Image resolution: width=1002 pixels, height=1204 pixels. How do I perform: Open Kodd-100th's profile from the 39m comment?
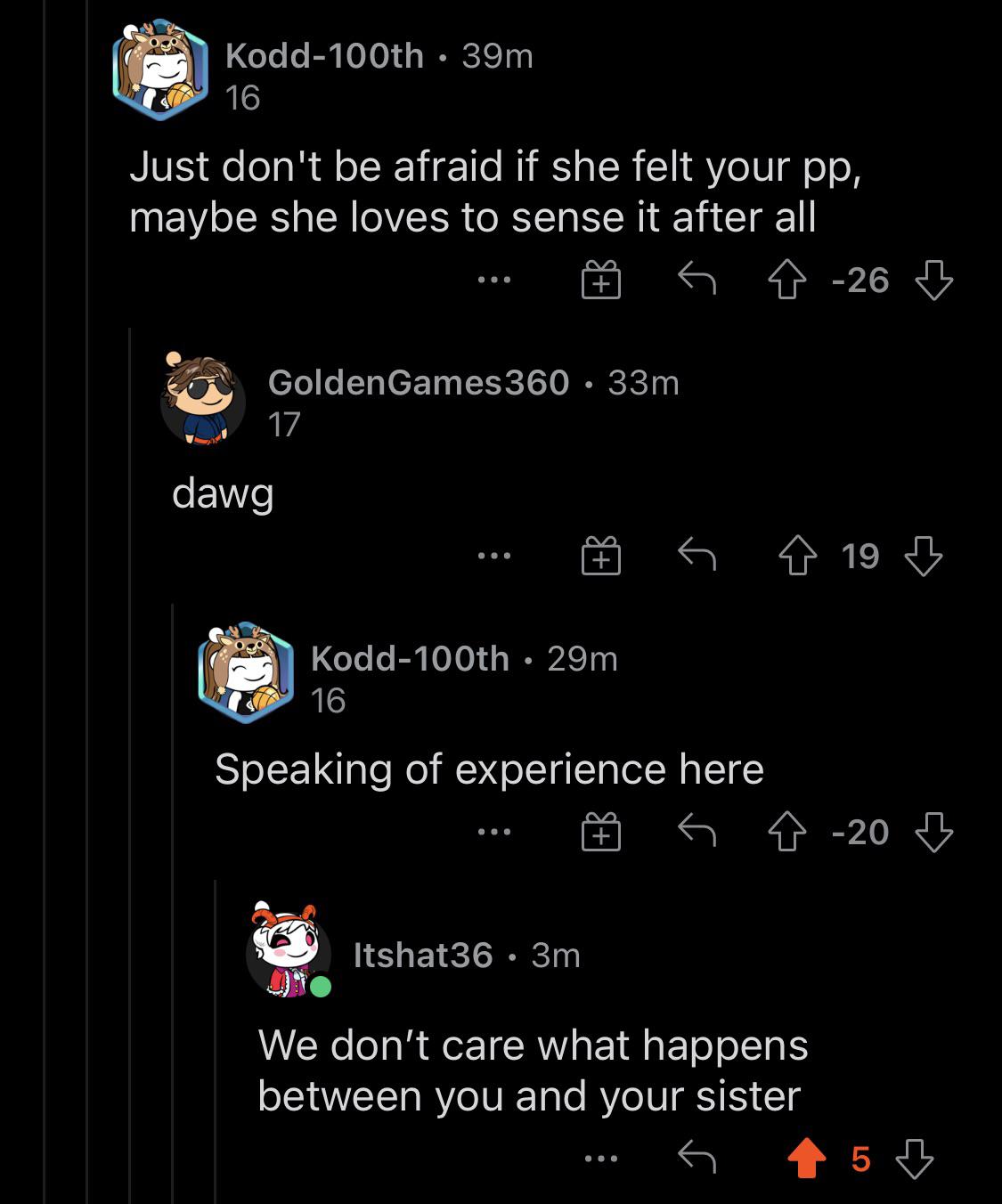(324, 56)
